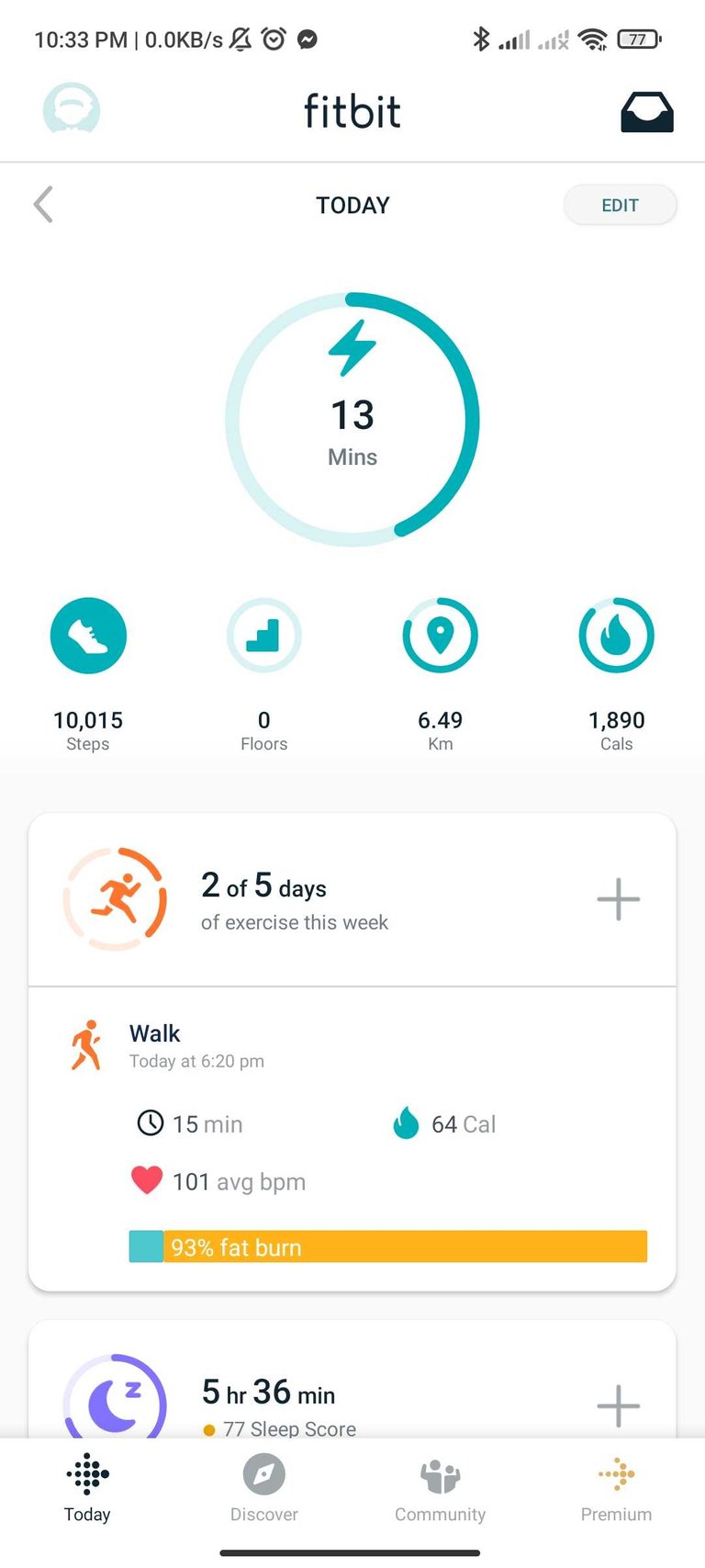Go to the previous day
This screenshot has width=705, height=1568.
pos(43,205)
